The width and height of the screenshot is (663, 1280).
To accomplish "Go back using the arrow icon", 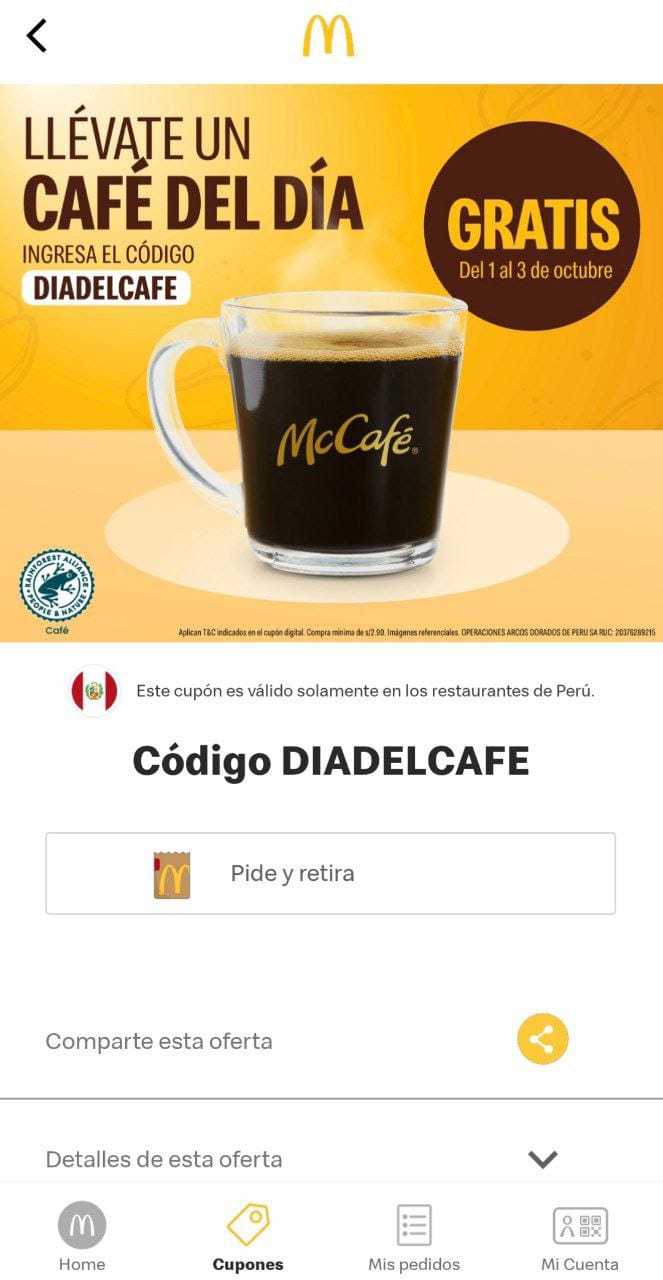I will tap(37, 36).
